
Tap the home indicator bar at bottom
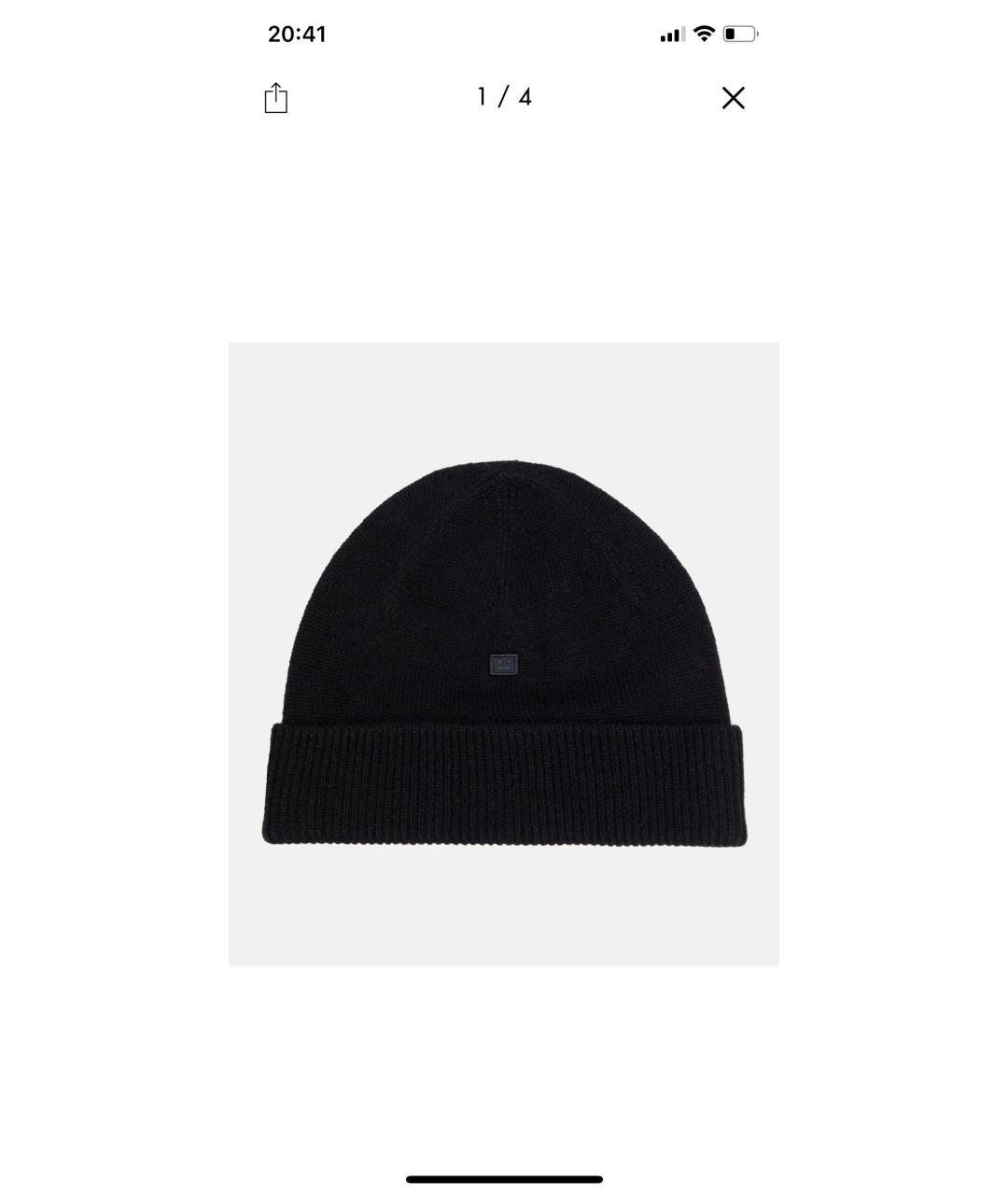tap(504, 1176)
